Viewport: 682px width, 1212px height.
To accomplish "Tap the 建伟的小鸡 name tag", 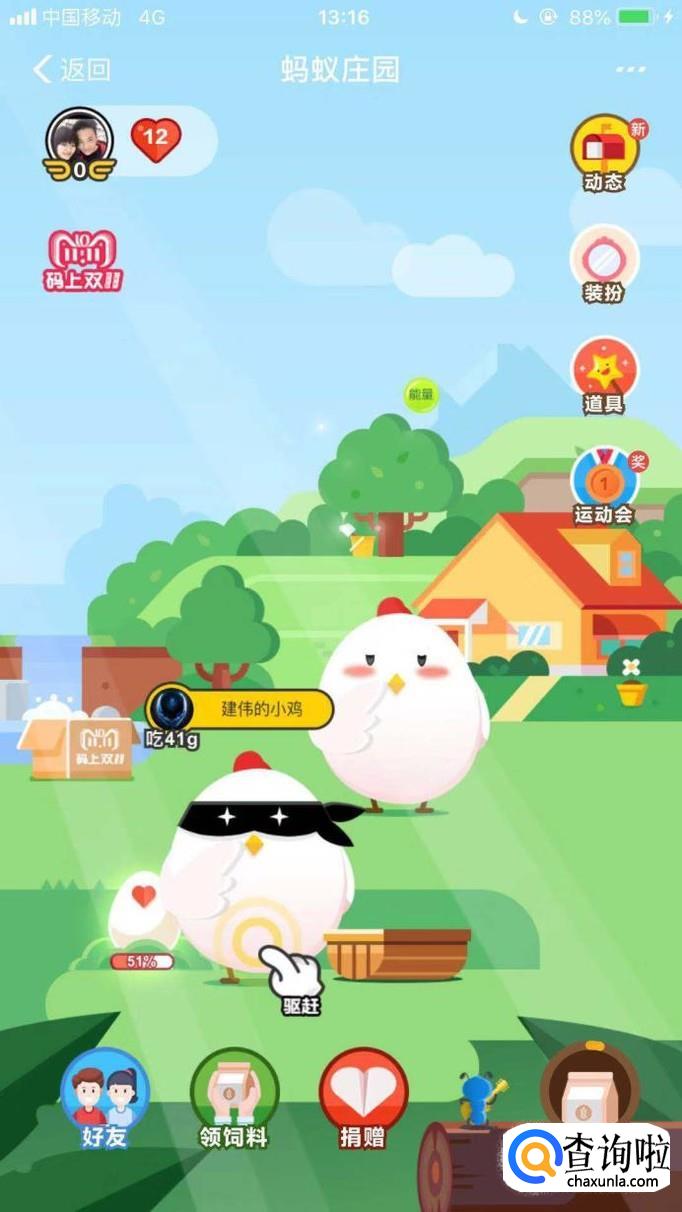I will coord(240,710).
